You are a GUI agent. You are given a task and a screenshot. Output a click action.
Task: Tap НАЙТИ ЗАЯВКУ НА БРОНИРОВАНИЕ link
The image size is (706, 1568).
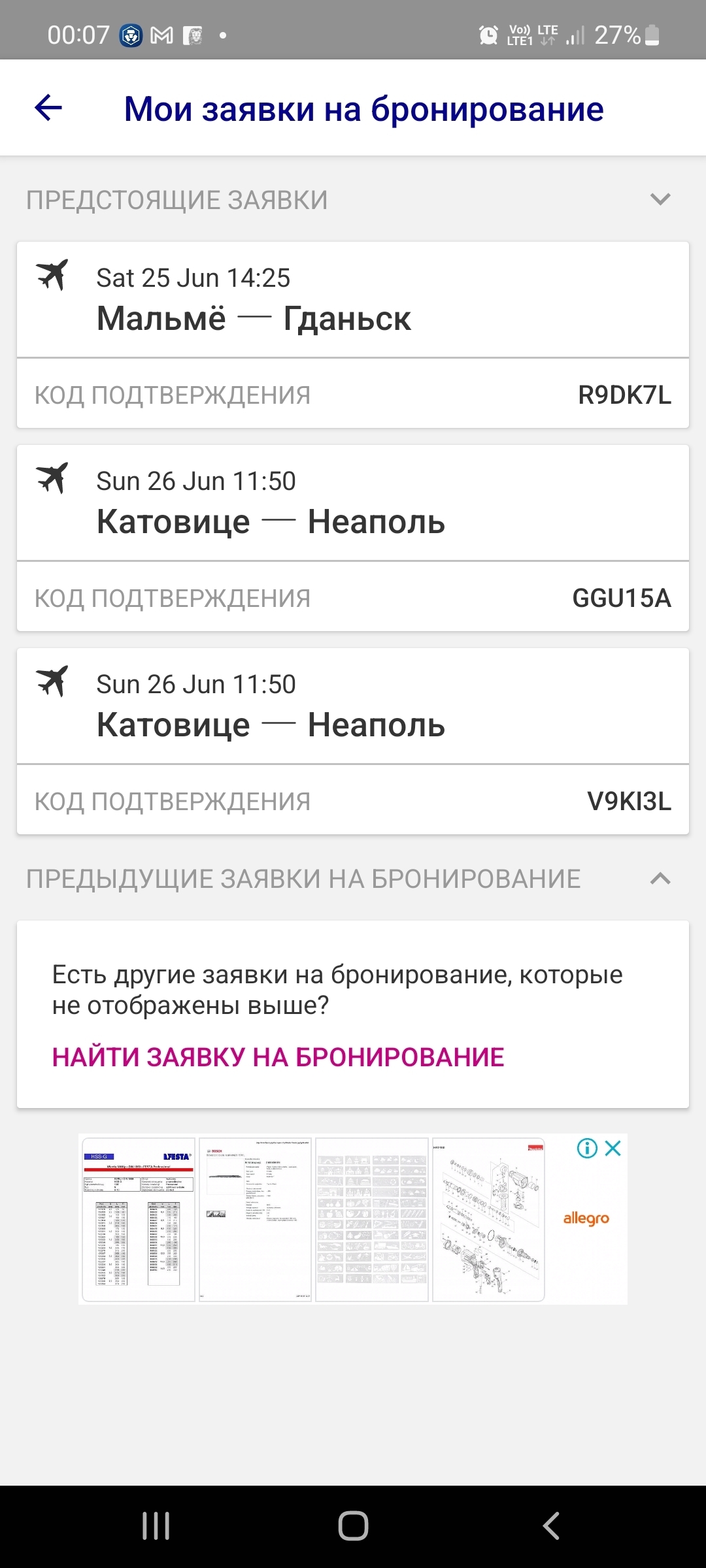click(x=278, y=1057)
